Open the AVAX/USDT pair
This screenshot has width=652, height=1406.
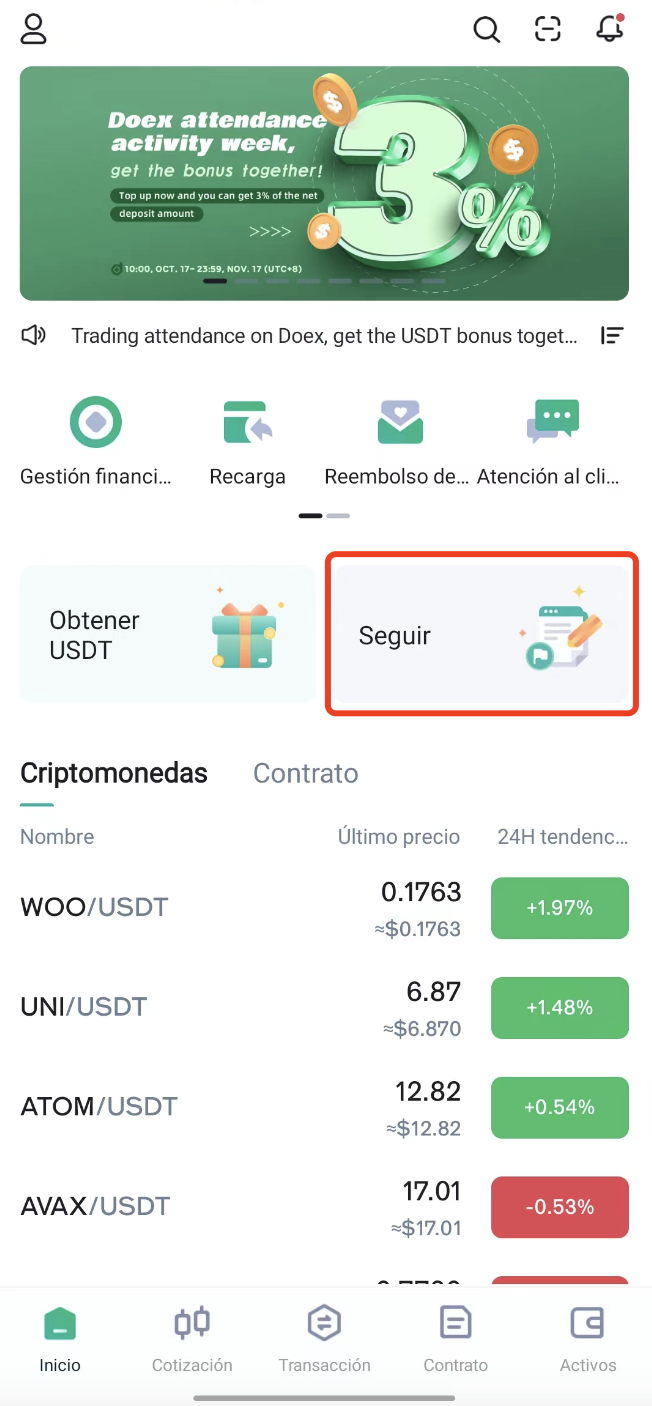(x=95, y=1206)
